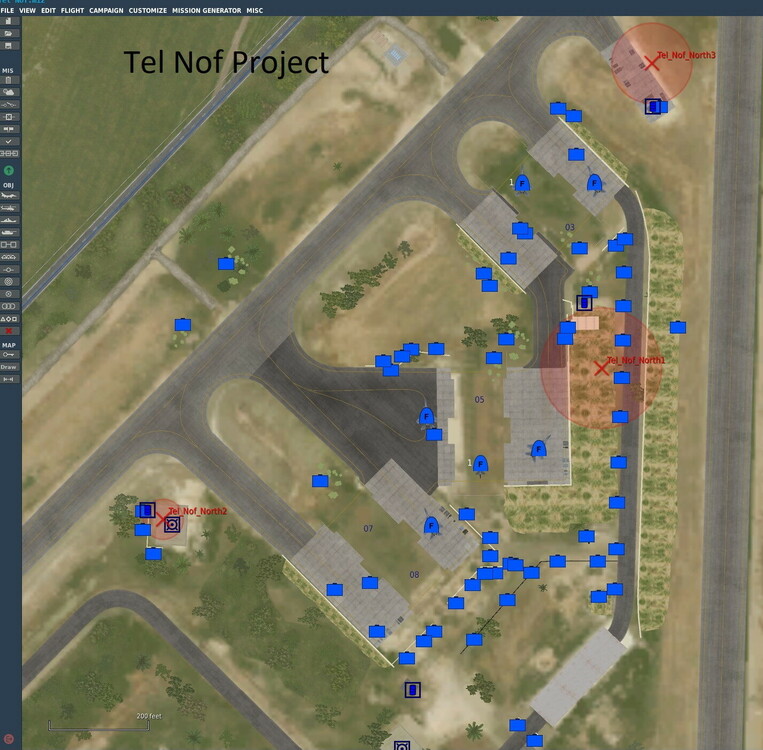Open the VIEW menu
The width and height of the screenshot is (763, 750).
click(27, 10)
